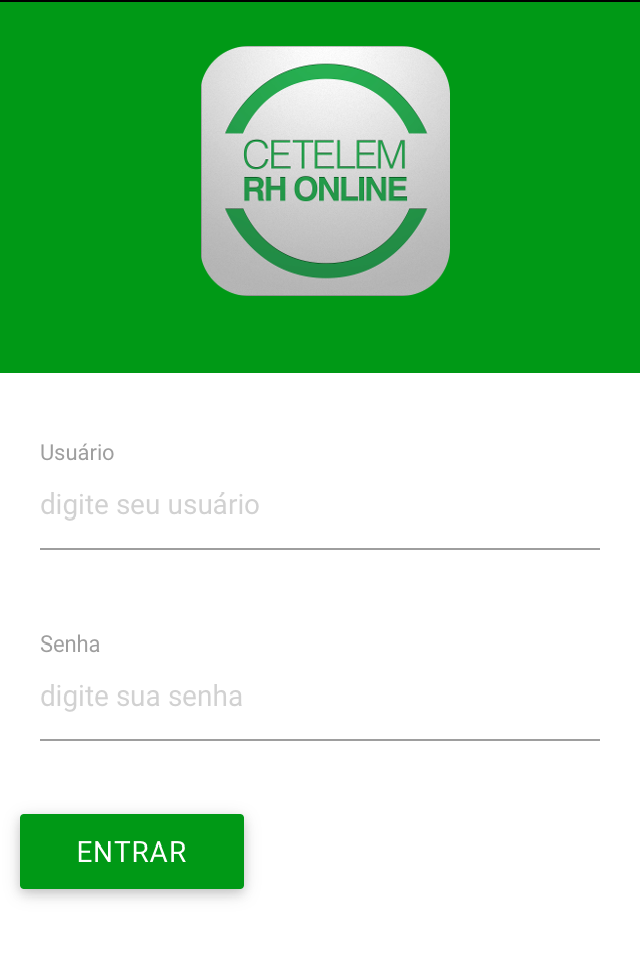Tap the ENTRAR button to log in
The width and height of the screenshot is (640, 960).
point(132,851)
